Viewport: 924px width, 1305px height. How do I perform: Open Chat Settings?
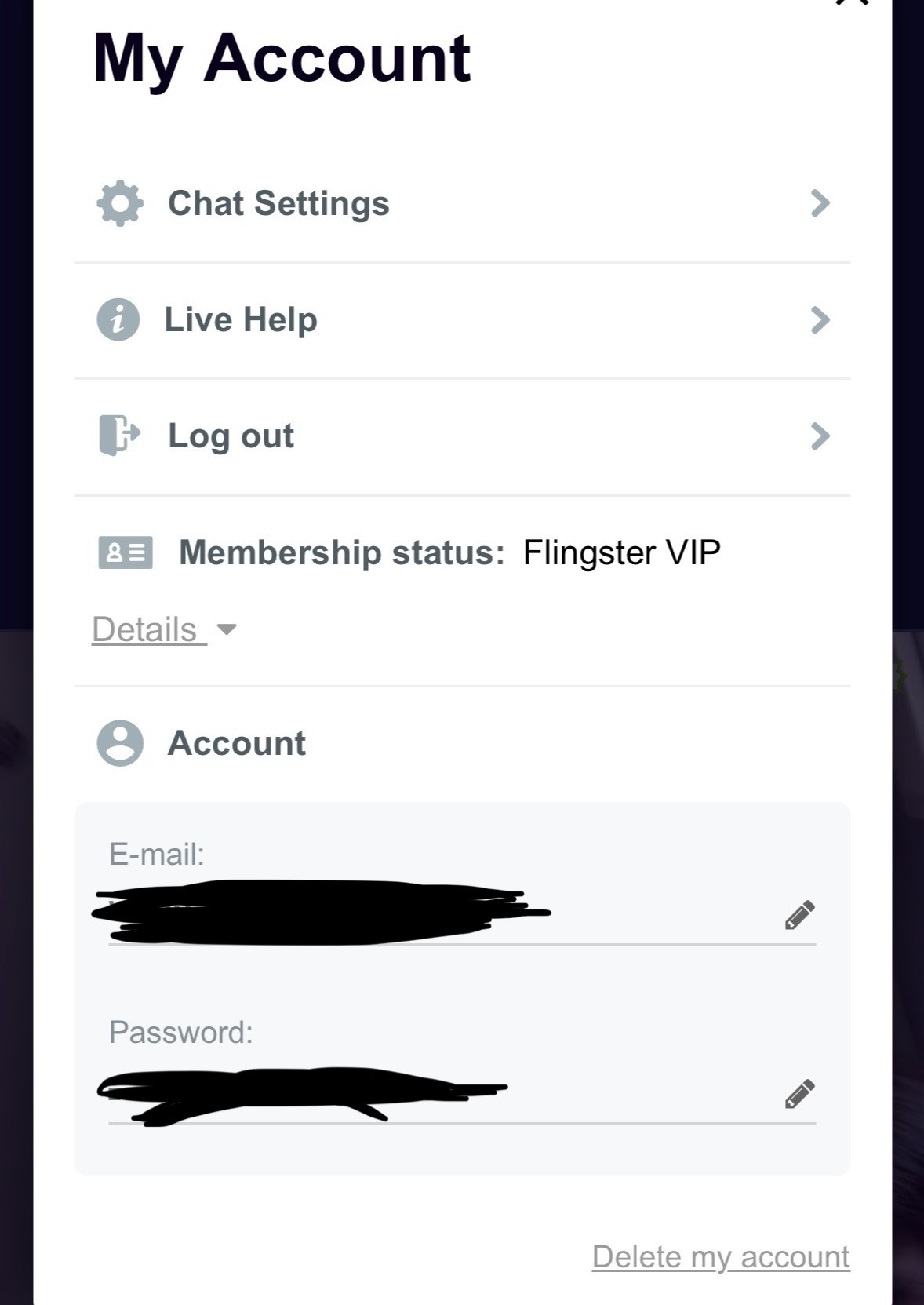(461, 204)
